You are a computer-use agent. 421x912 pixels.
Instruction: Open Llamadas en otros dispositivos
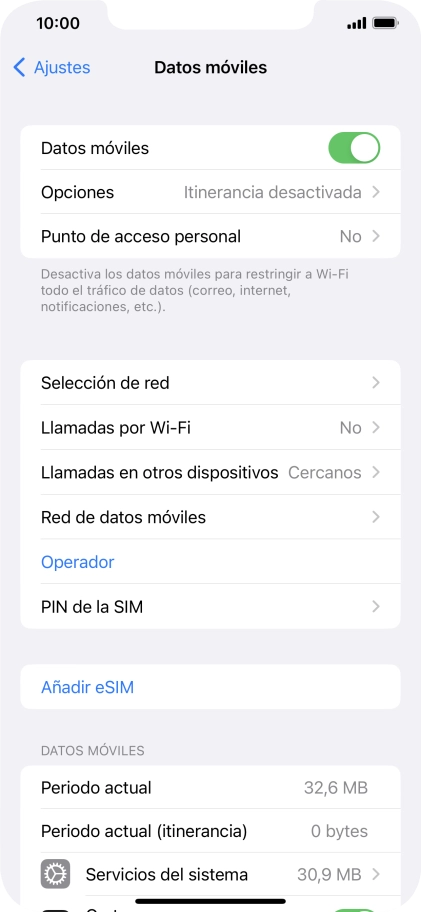[210, 472]
